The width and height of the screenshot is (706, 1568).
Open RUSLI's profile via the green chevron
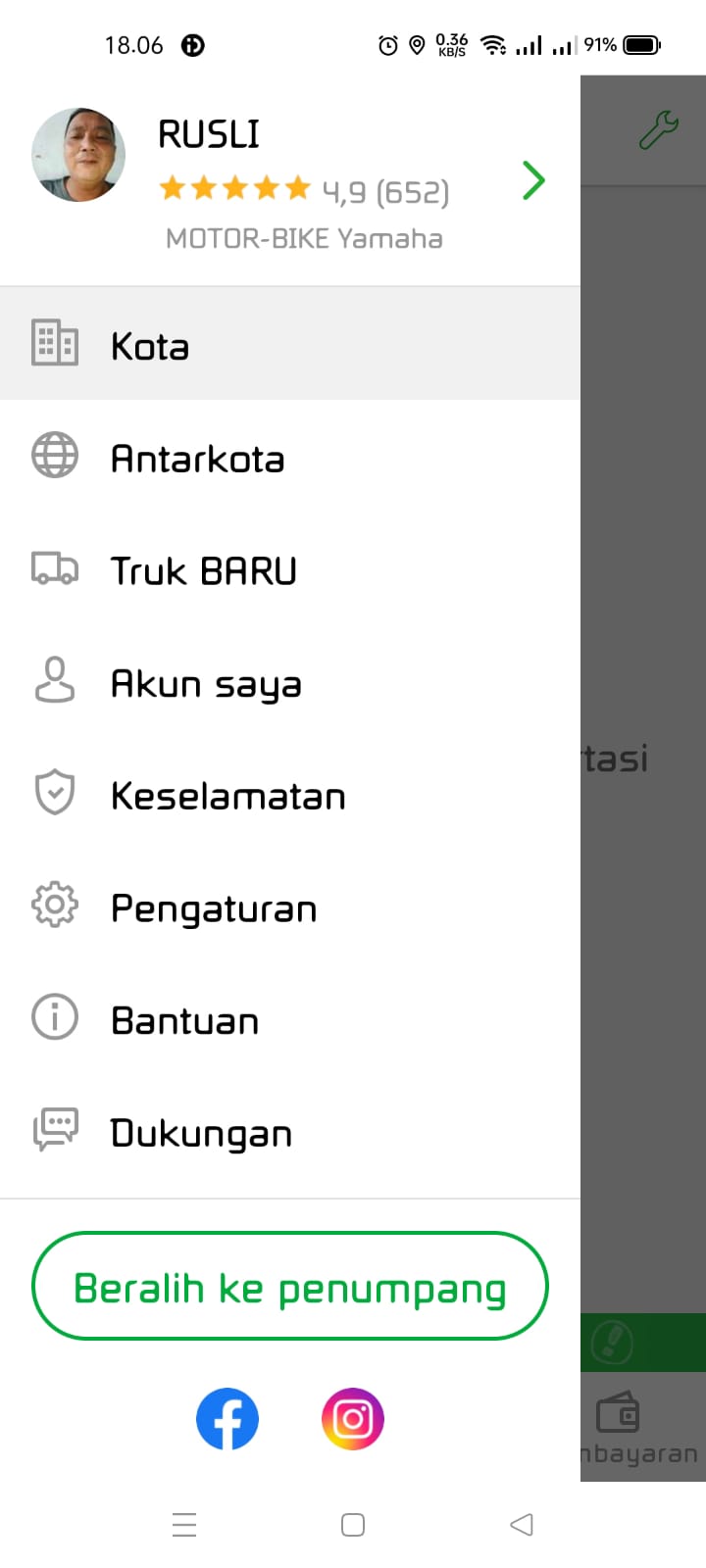[x=533, y=181]
